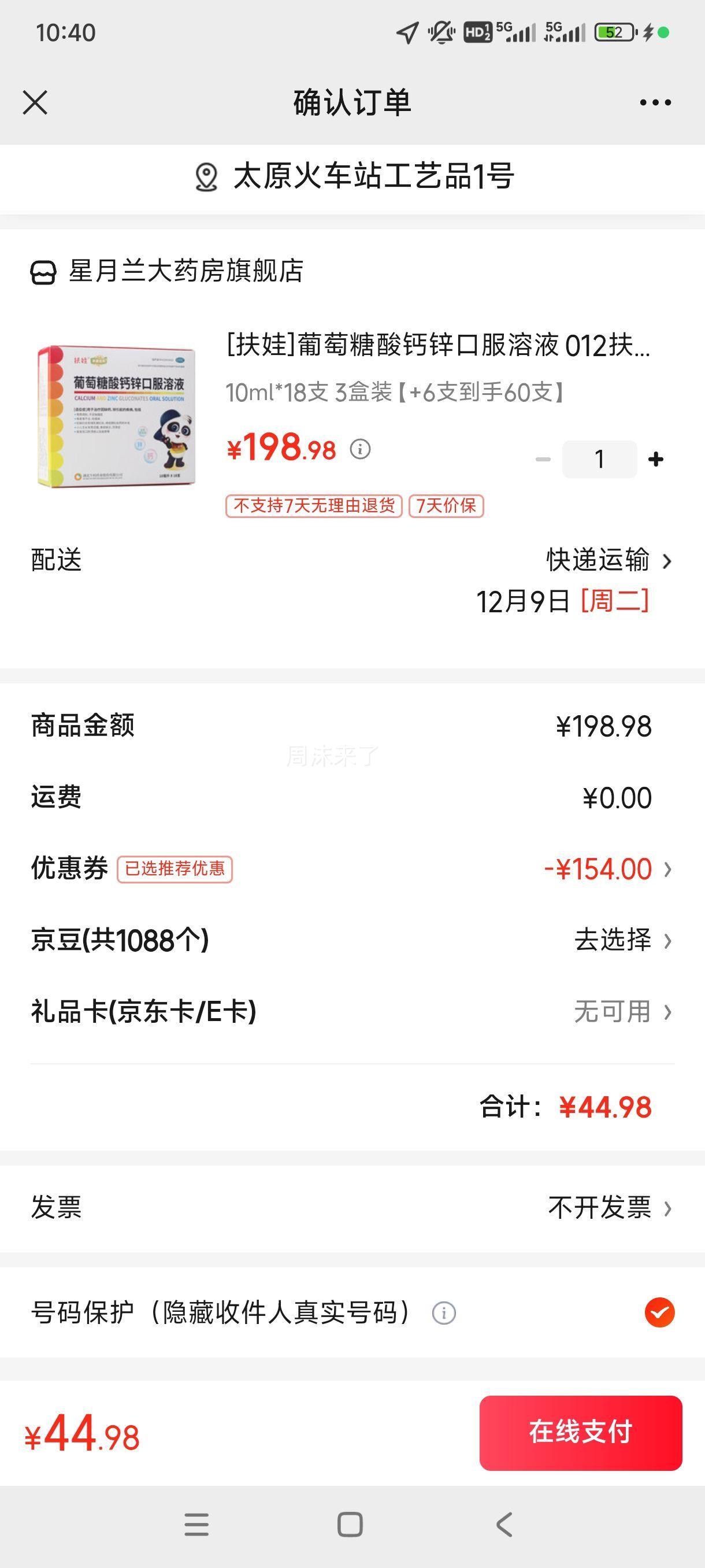This screenshot has height=1568, width=705.
Task: Increase product quantity with the plus button
Action: 656,460
